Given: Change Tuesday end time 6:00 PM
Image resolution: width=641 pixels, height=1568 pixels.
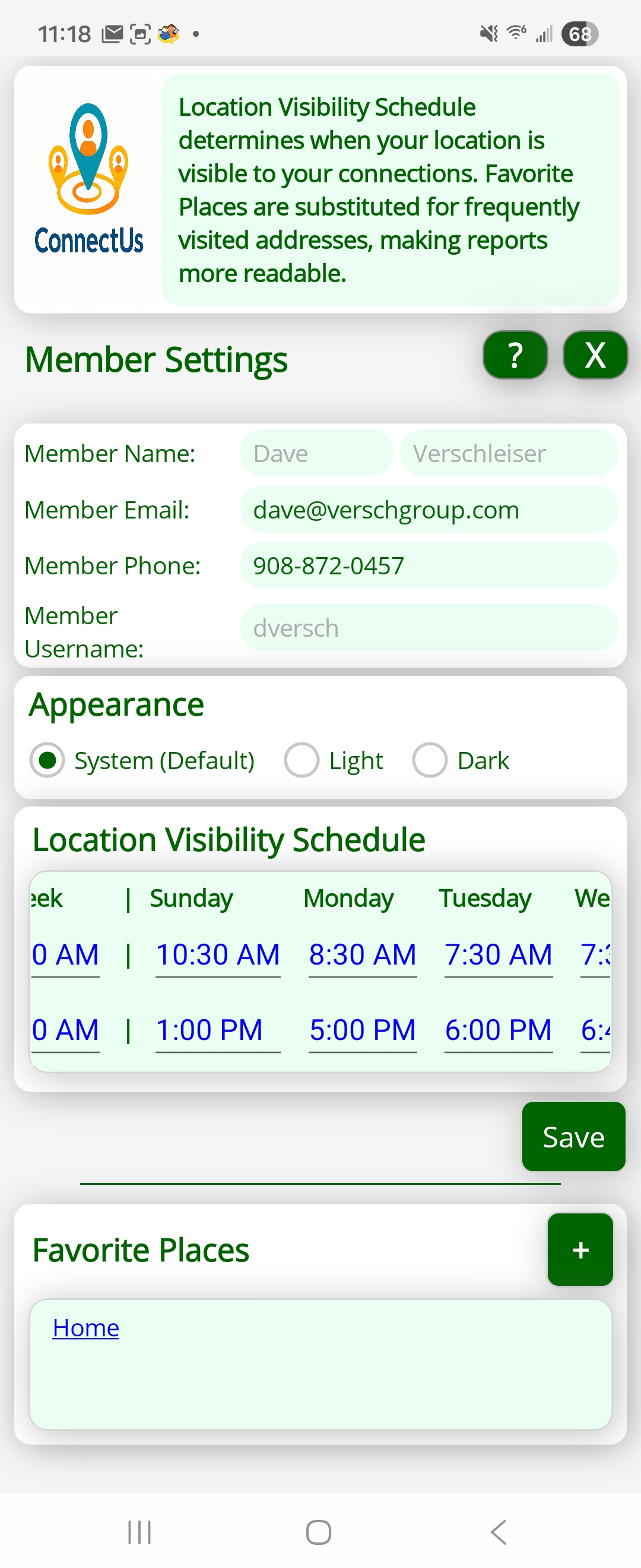Looking at the screenshot, I should pyautogui.click(x=498, y=1030).
